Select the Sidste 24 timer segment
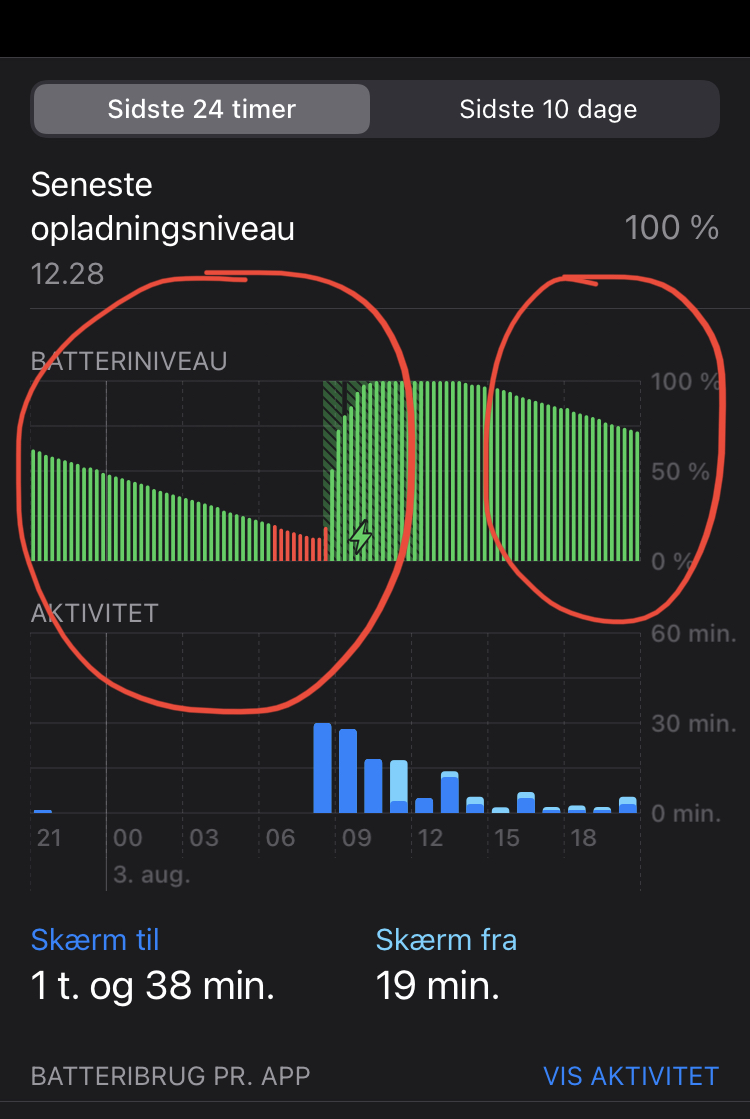750x1119 pixels. (201, 109)
